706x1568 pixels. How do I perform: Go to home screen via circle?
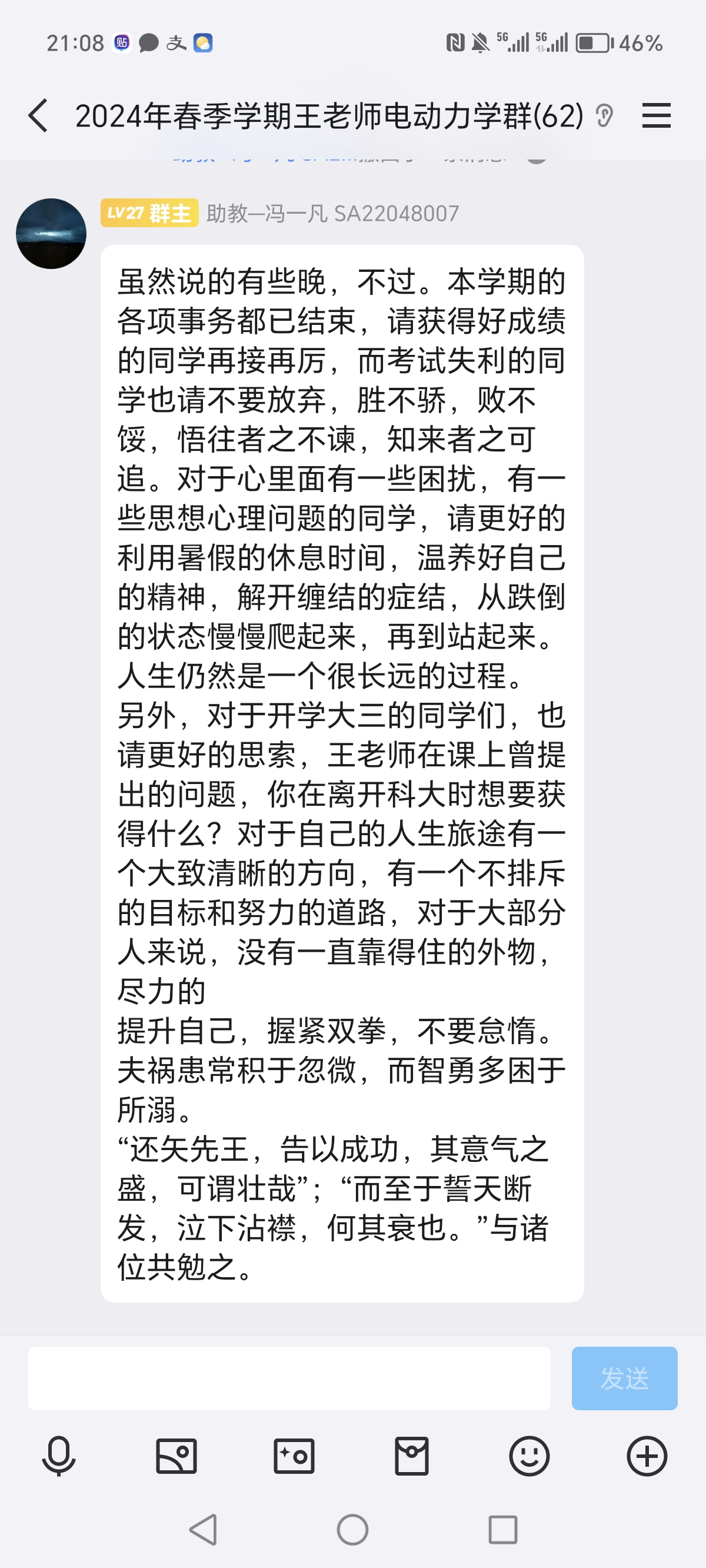[x=352, y=1529]
